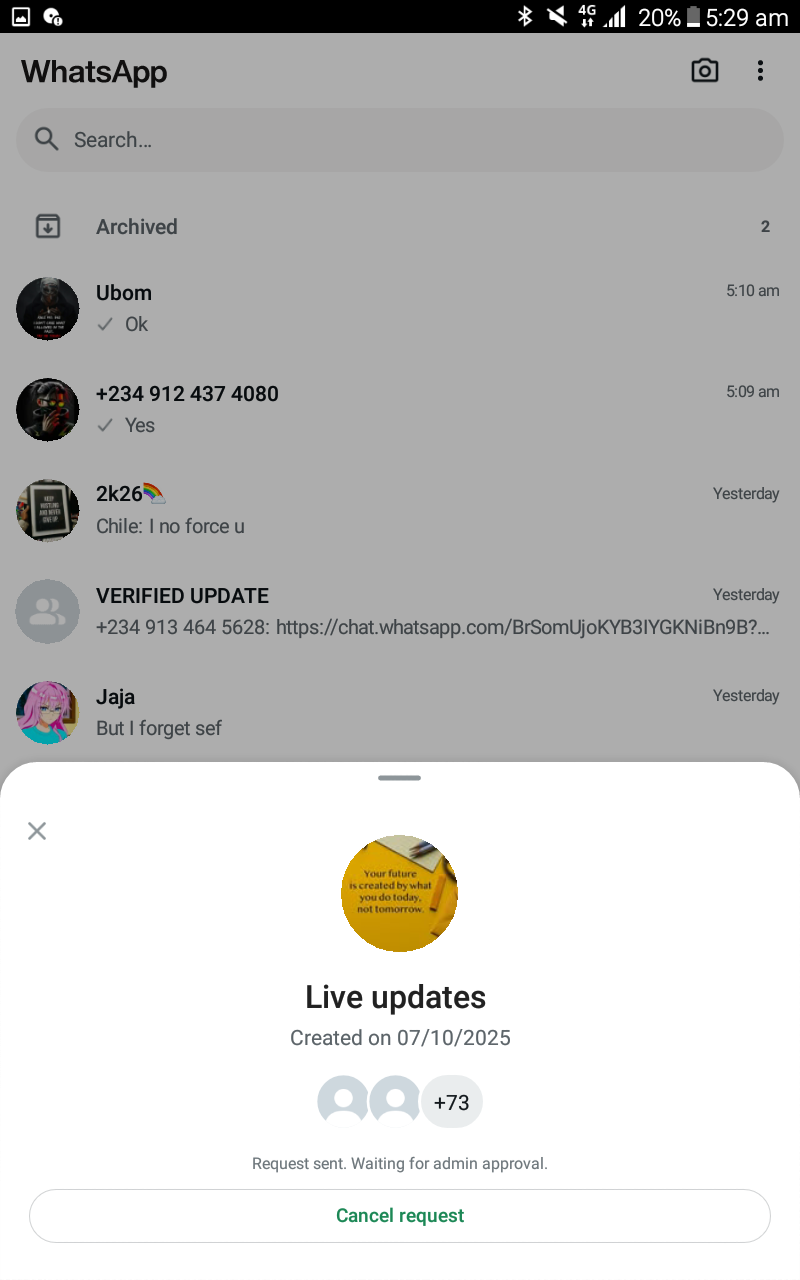Image resolution: width=800 pixels, height=1280 pixels.
Task: Open the chat with Jaja
Action: (400, 712)
